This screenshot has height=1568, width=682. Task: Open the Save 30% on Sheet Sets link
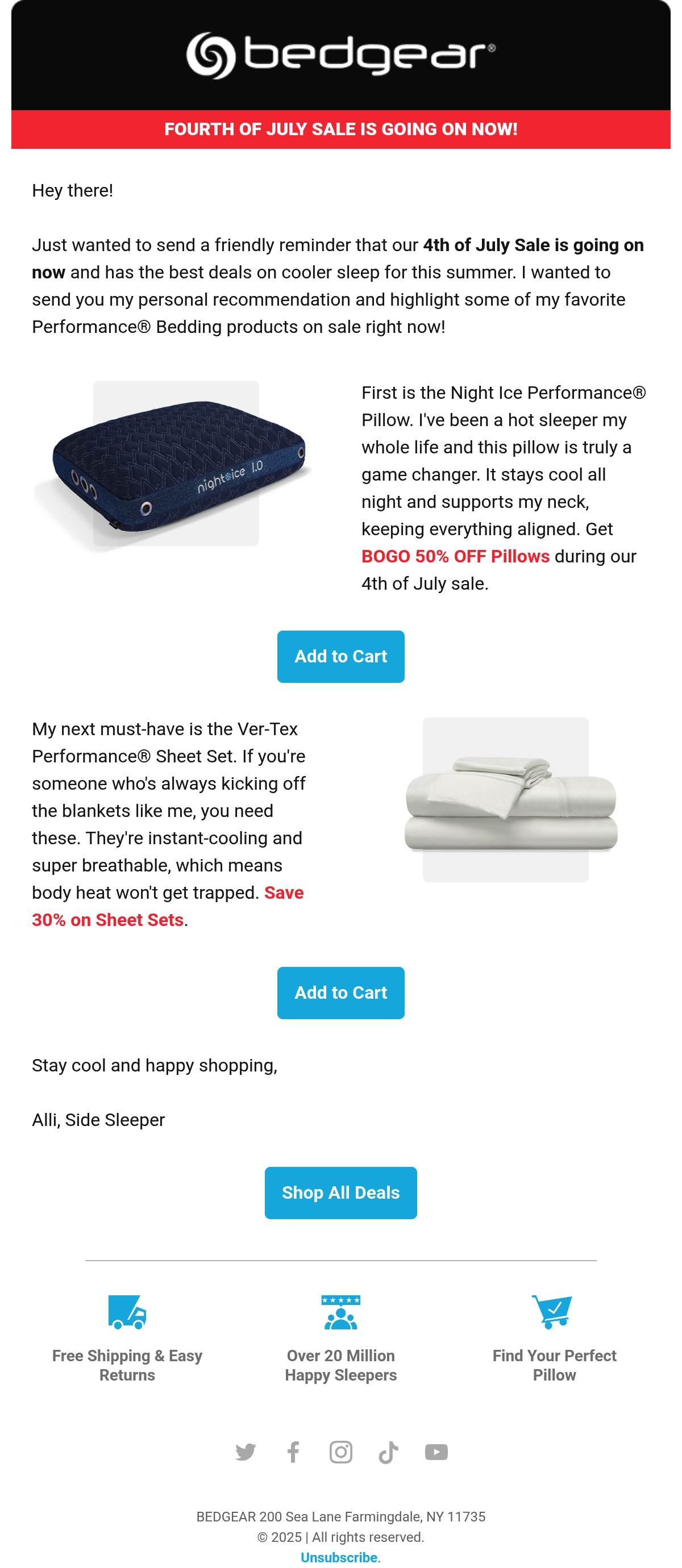pyautogui.click(x=168, y=906)
